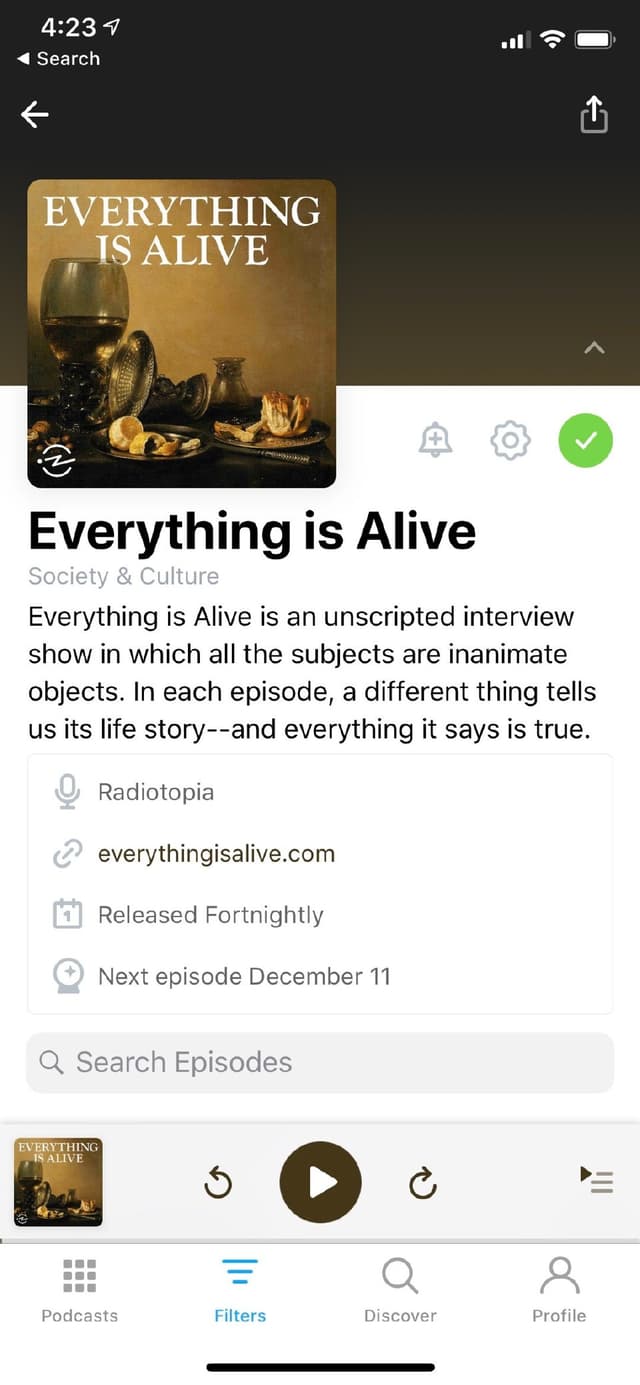Switch to the Discover tab
The image size is (640, 1385).
[400, 1290]
